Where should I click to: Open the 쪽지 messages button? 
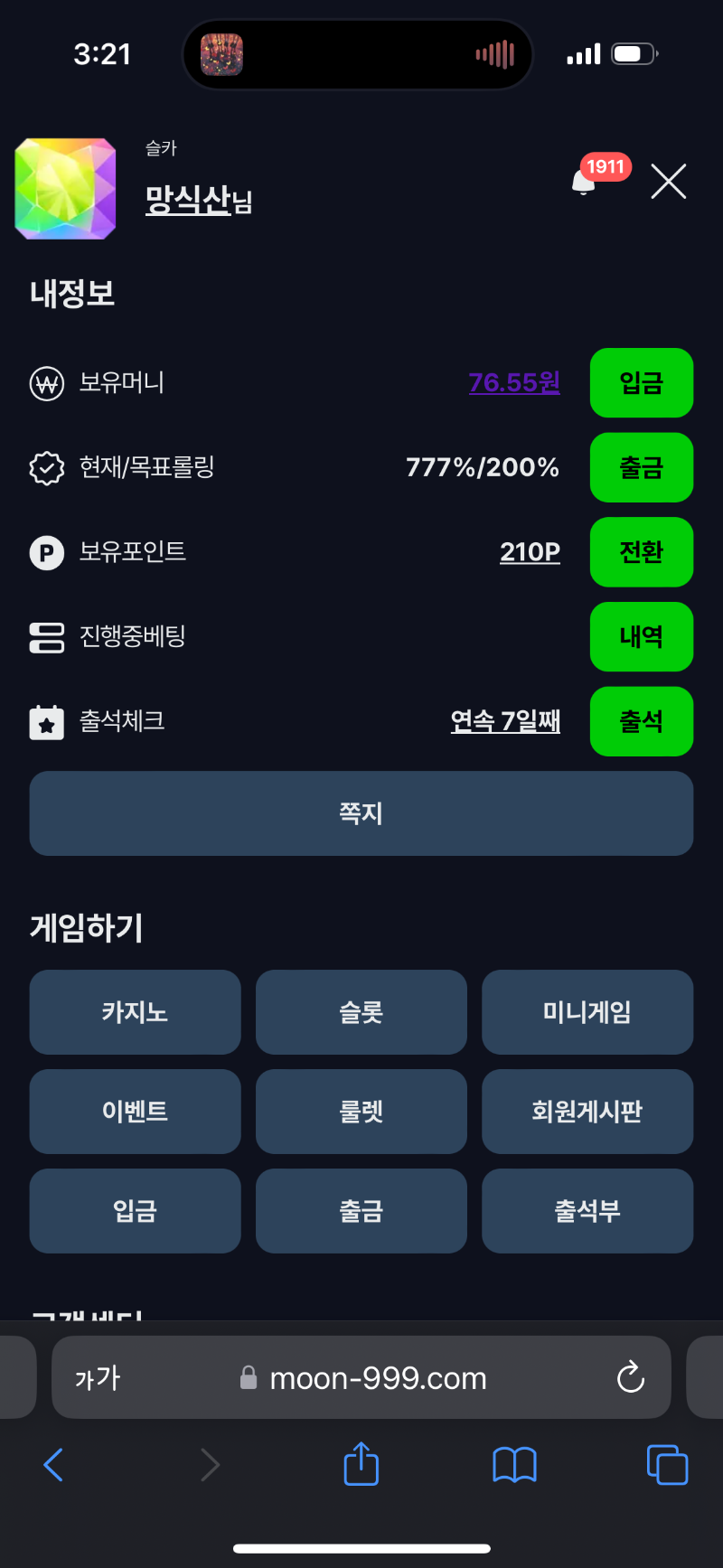click(361, 813)
